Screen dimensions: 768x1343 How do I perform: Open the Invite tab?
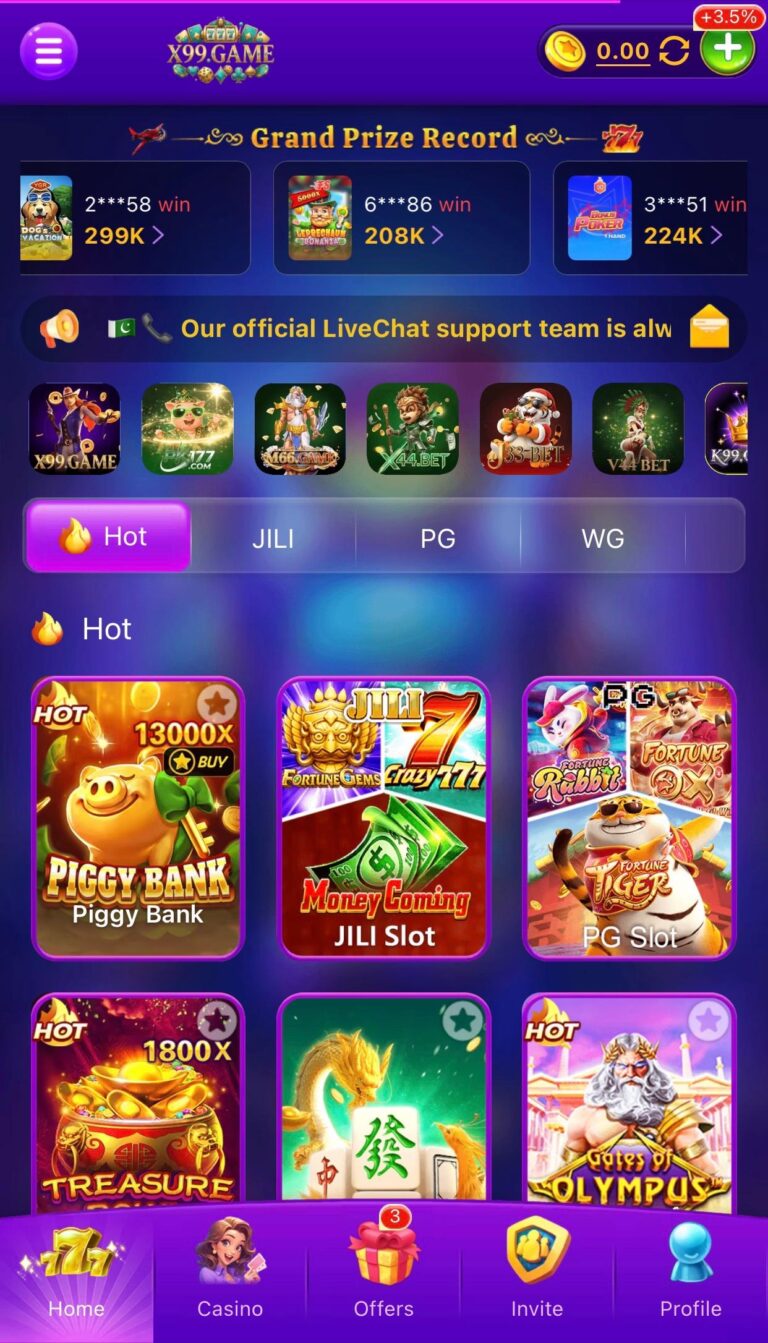tap(537, 1270)
